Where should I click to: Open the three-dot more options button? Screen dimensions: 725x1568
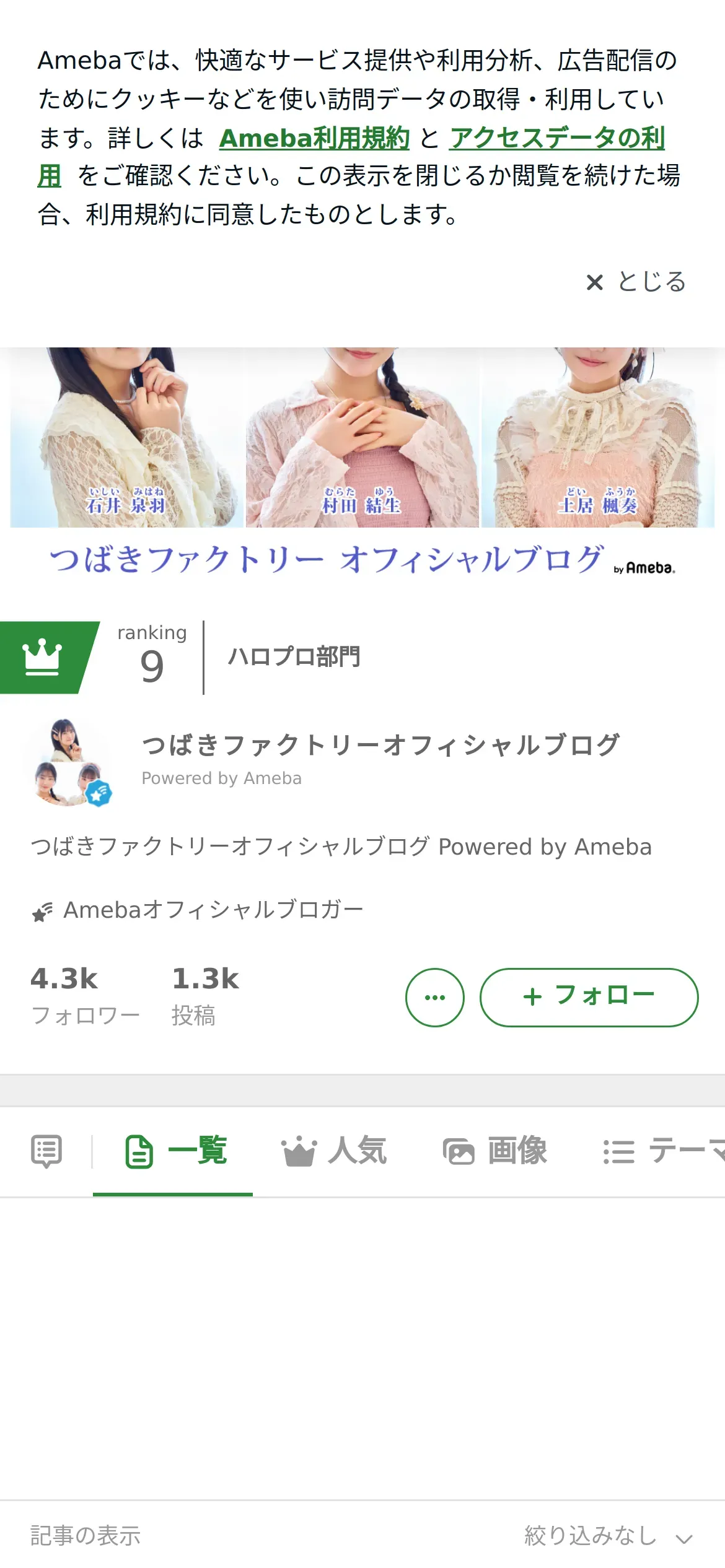pyautogui.click(x=435, y=997)
